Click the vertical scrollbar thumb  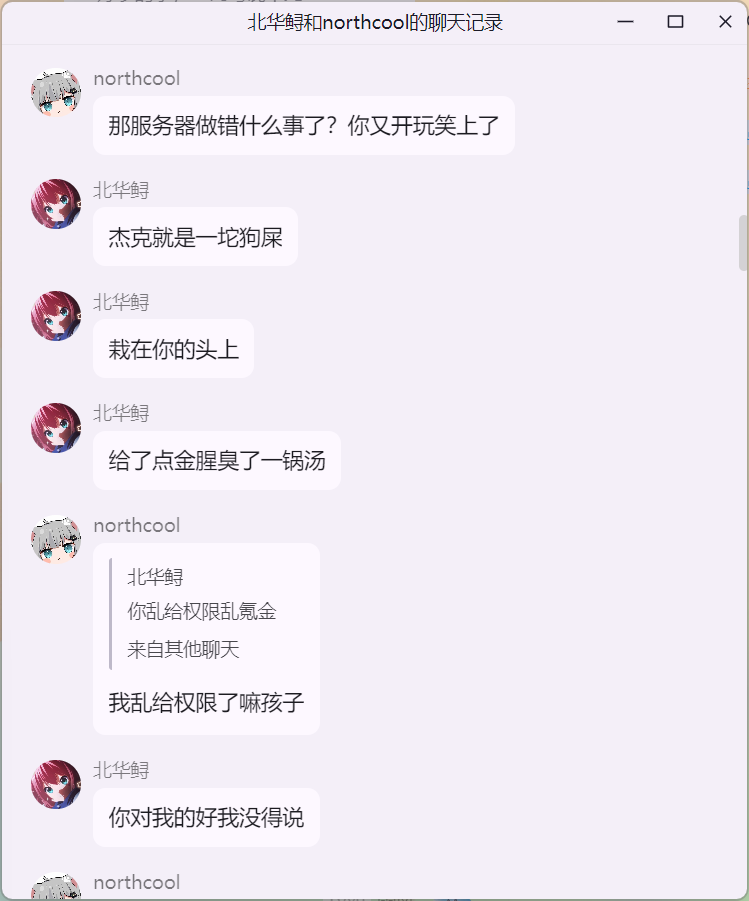pyautogui.click(x=742, y=242)
